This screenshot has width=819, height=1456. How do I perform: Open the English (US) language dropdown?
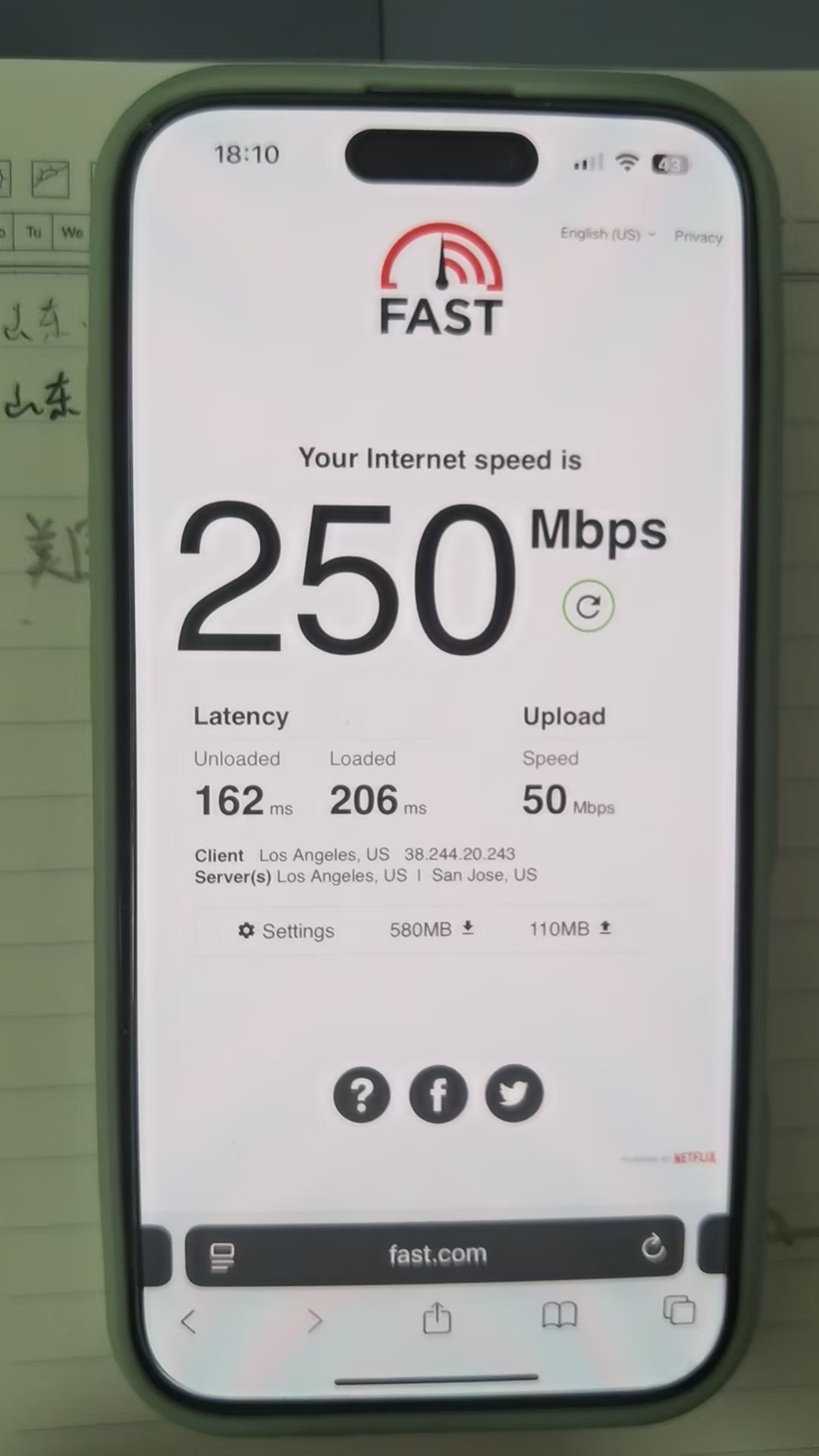point(607,234)
